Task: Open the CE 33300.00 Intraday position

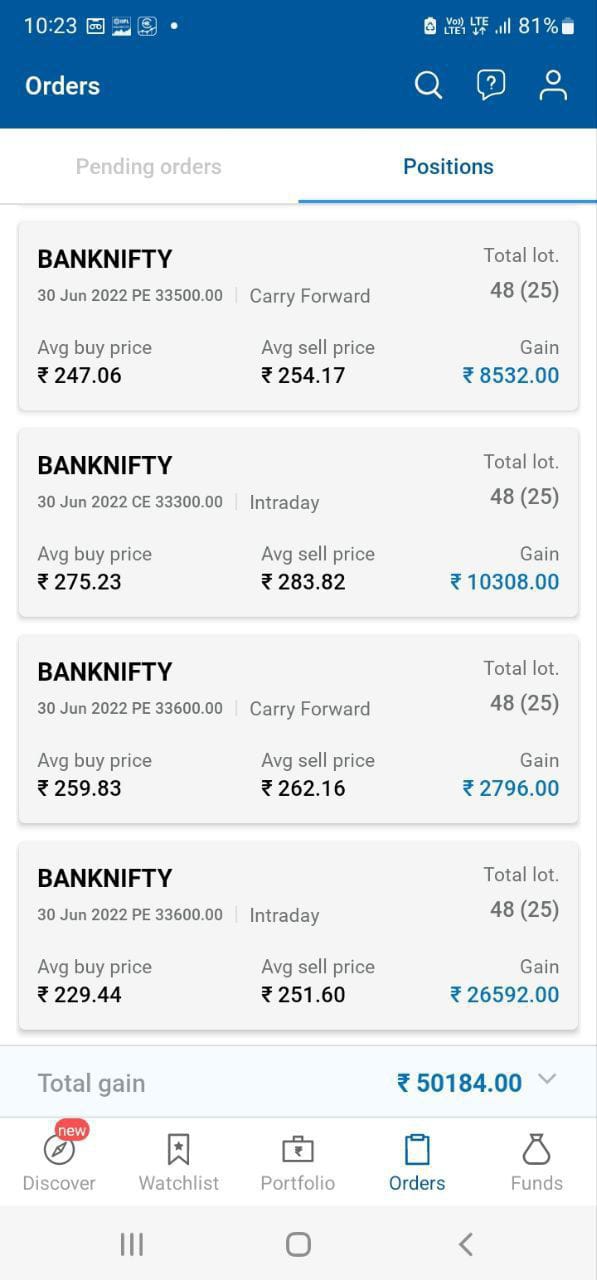Action: tap(298, 522)
